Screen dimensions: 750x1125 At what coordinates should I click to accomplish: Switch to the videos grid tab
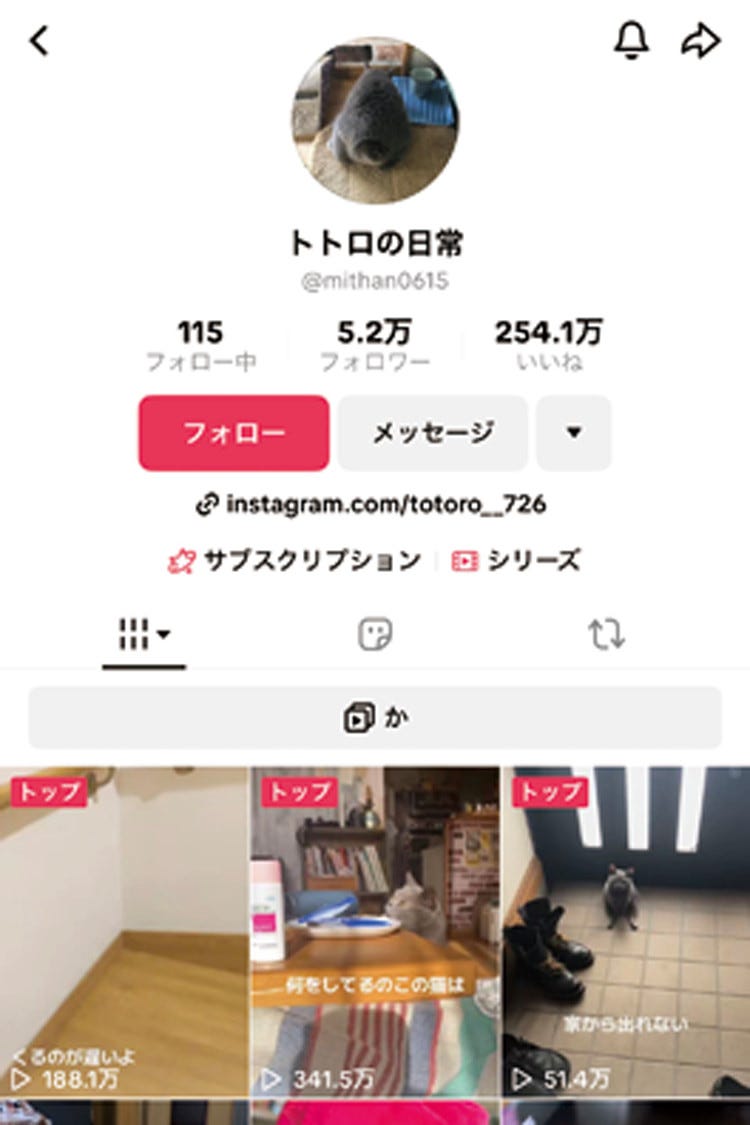(144, 634)
